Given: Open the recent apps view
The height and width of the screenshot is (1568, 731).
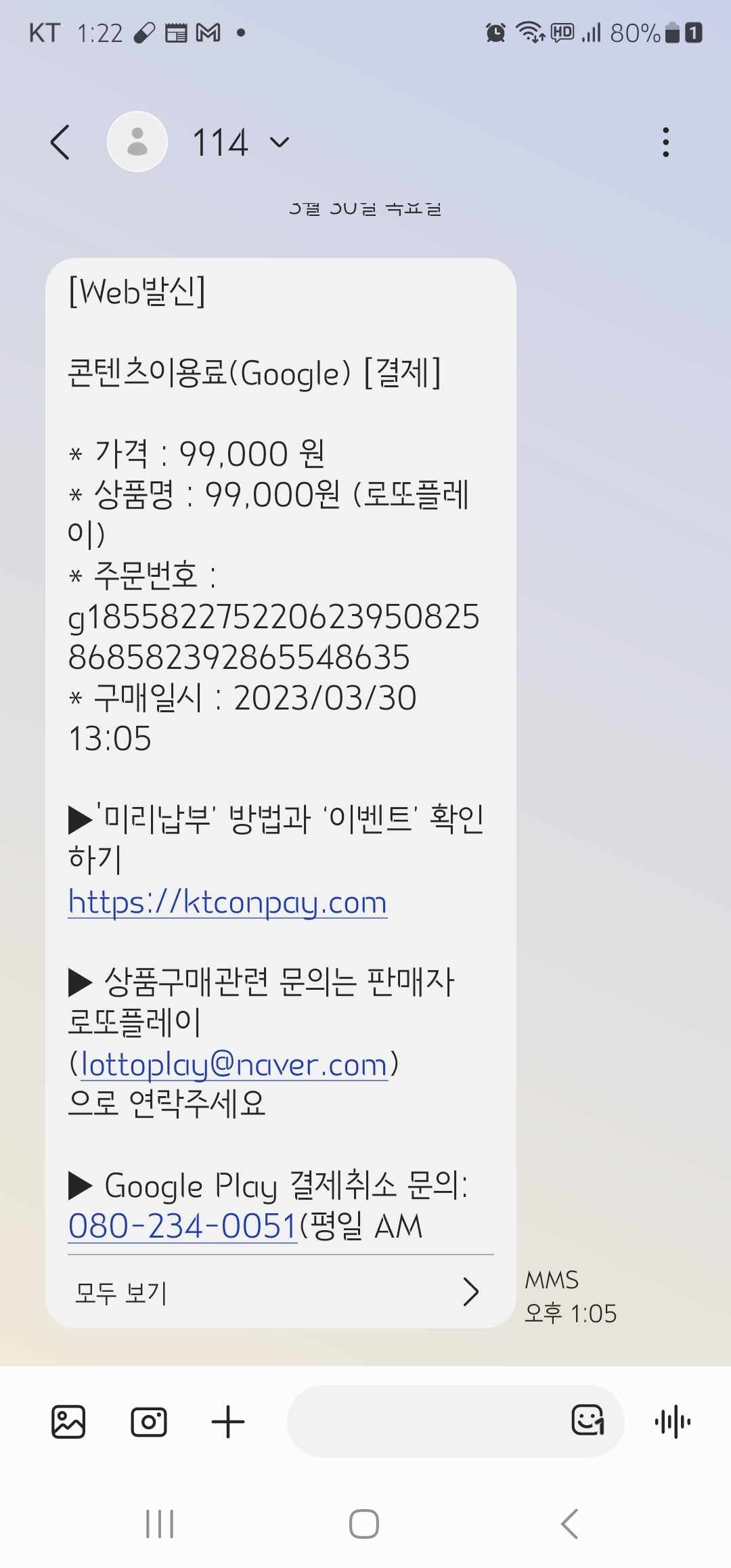Looking at the screenshot, I should 160,1524.
